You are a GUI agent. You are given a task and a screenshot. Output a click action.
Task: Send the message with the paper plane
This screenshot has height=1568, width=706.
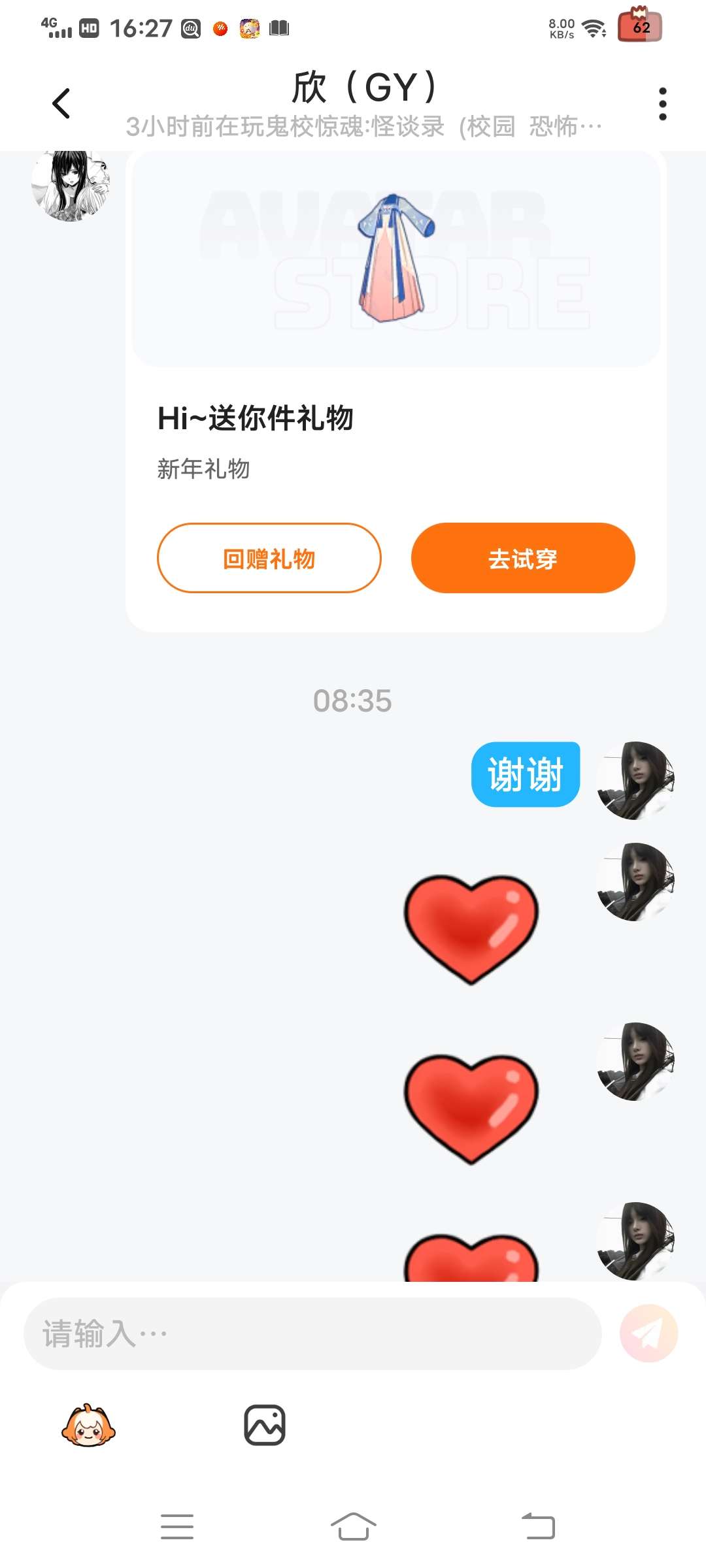click(x=648, y=1333)
